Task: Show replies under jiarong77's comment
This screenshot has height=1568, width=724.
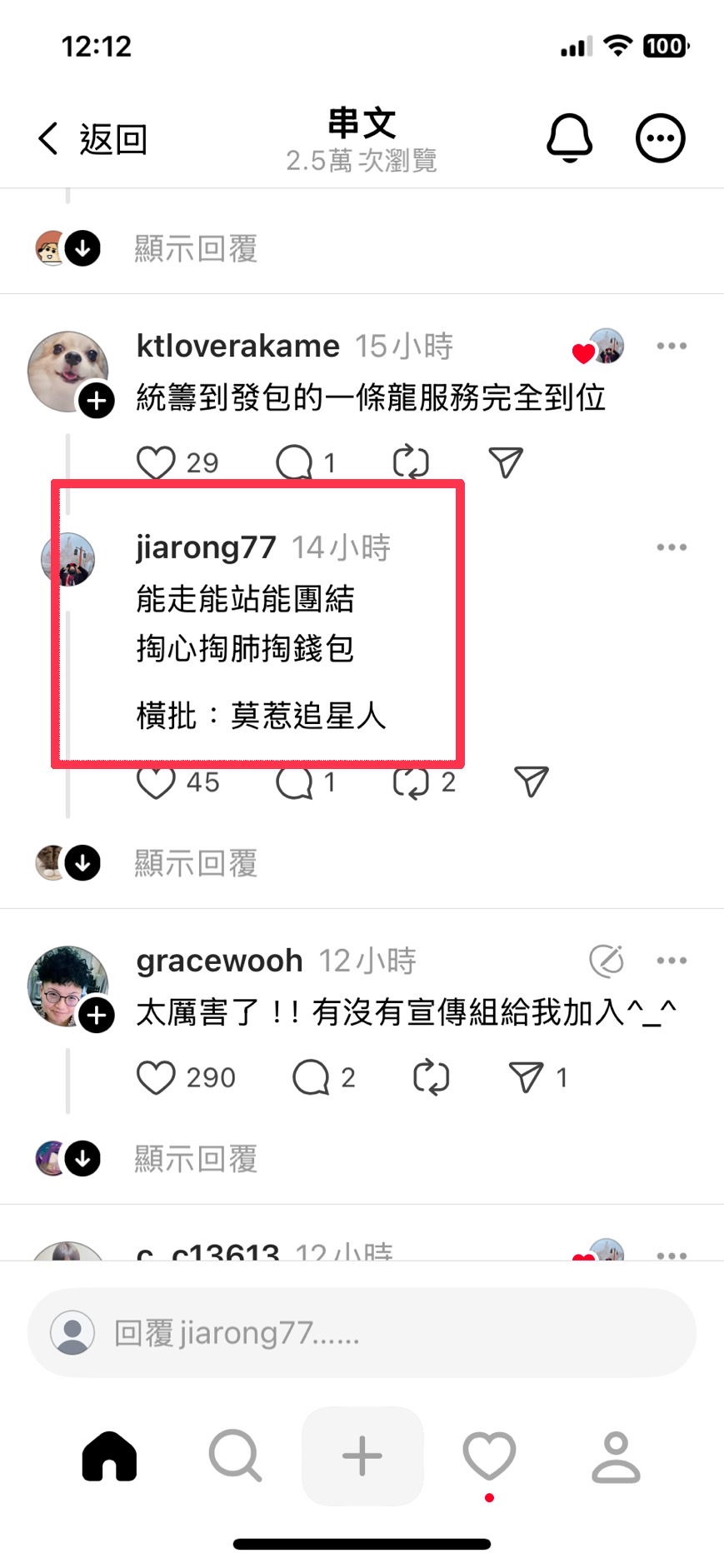Action: [196, 863]
